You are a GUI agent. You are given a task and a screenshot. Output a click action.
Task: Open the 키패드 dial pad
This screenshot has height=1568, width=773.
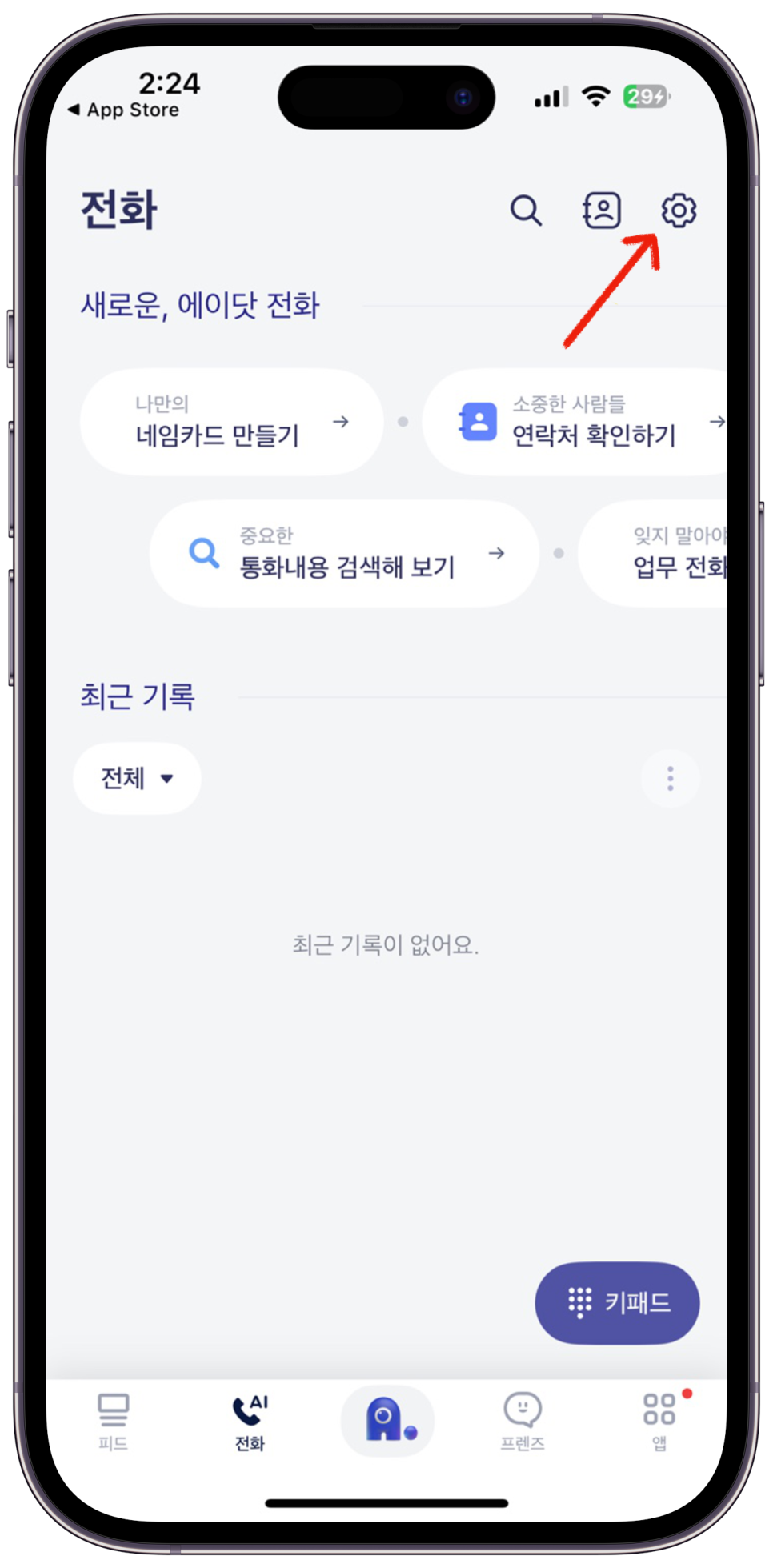coord(617,1303)
